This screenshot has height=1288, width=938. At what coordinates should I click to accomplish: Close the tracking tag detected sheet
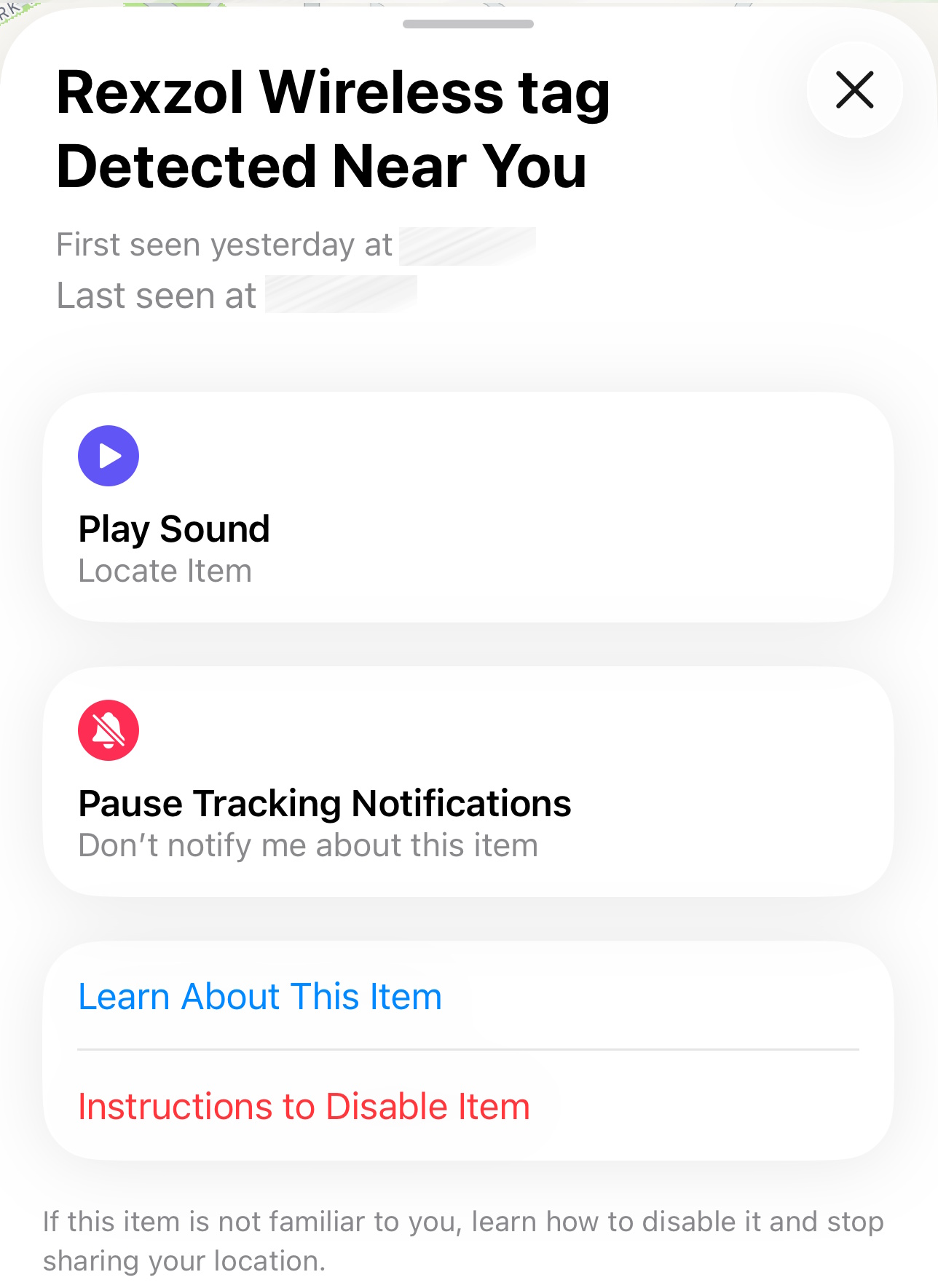(854, 90)
